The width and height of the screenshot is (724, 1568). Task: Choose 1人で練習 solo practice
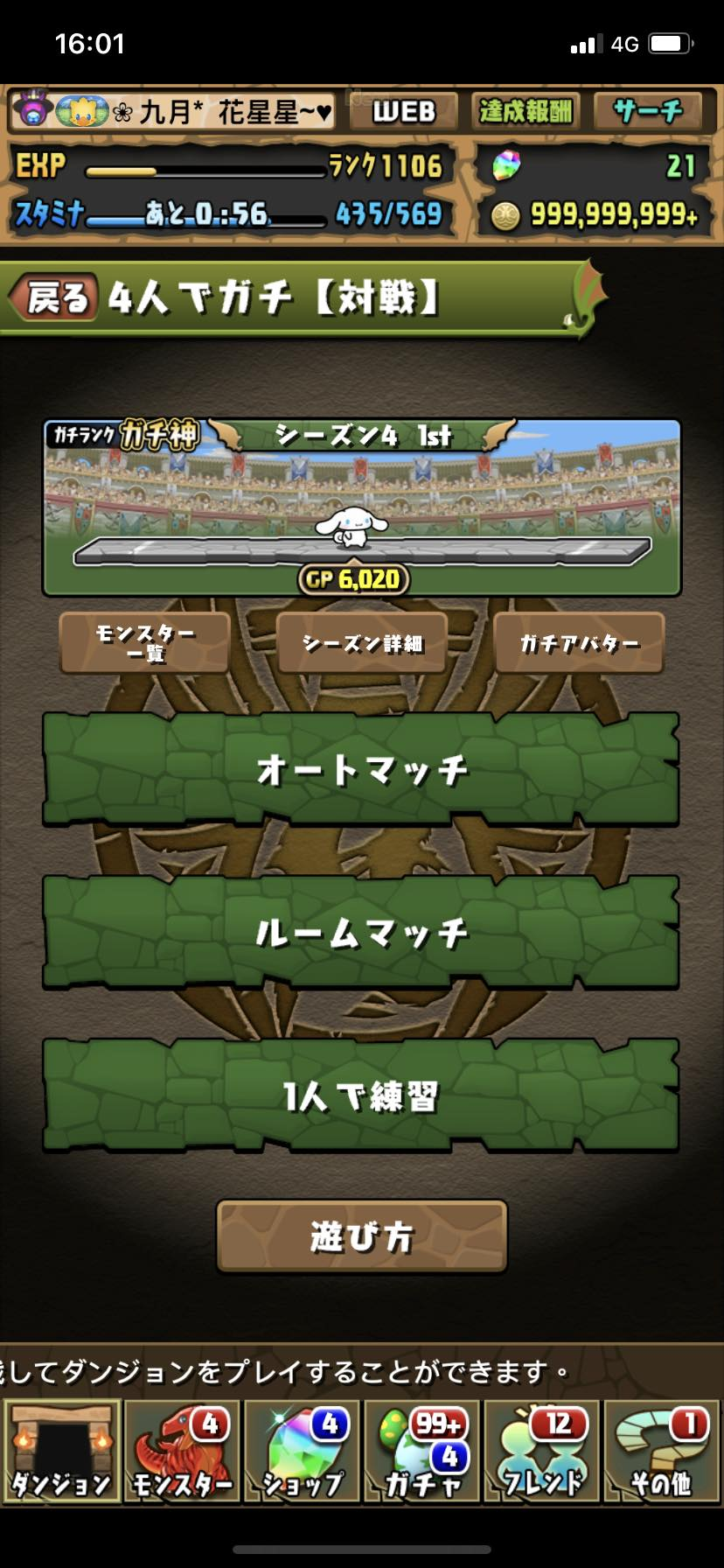tap(361, 1095)
